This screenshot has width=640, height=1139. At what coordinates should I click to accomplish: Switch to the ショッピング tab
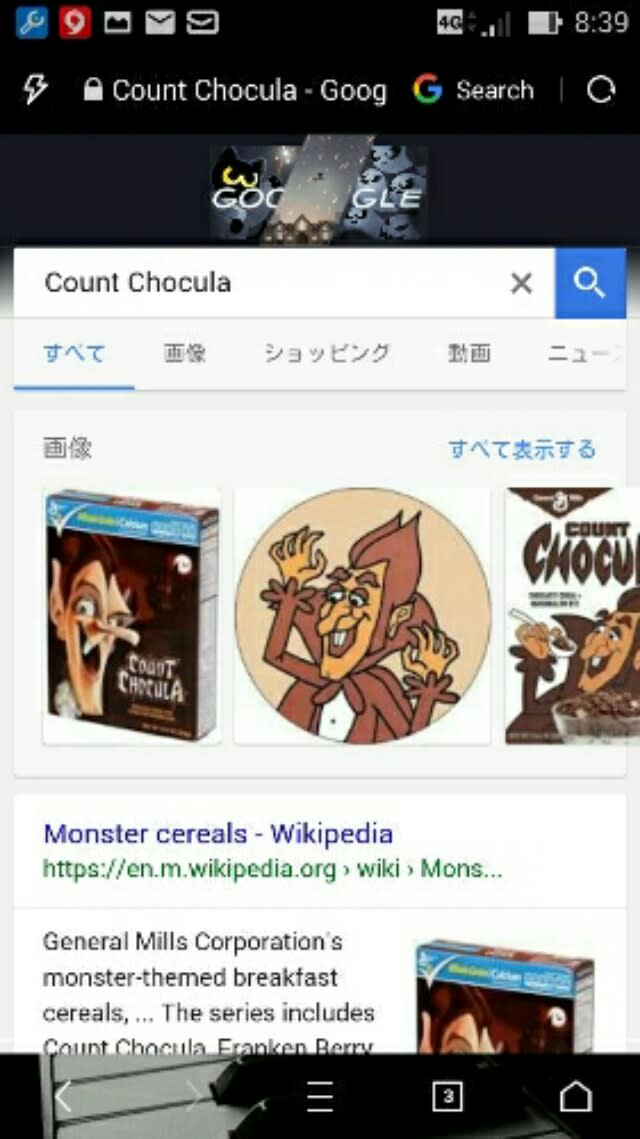[327, 353]
